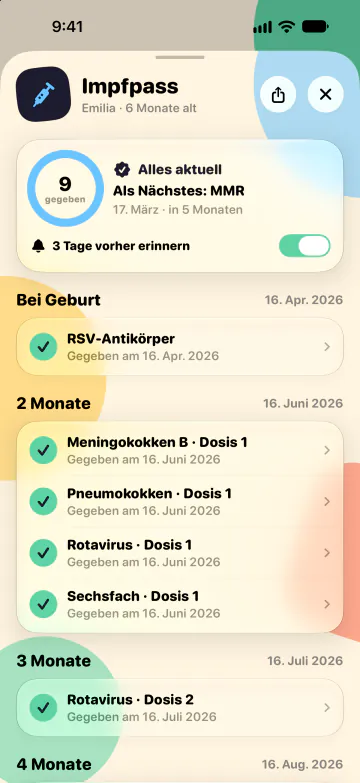Share the Impfpass record
Image resolution: width=360 pixels, height=783 pixels.
point(278,94)
